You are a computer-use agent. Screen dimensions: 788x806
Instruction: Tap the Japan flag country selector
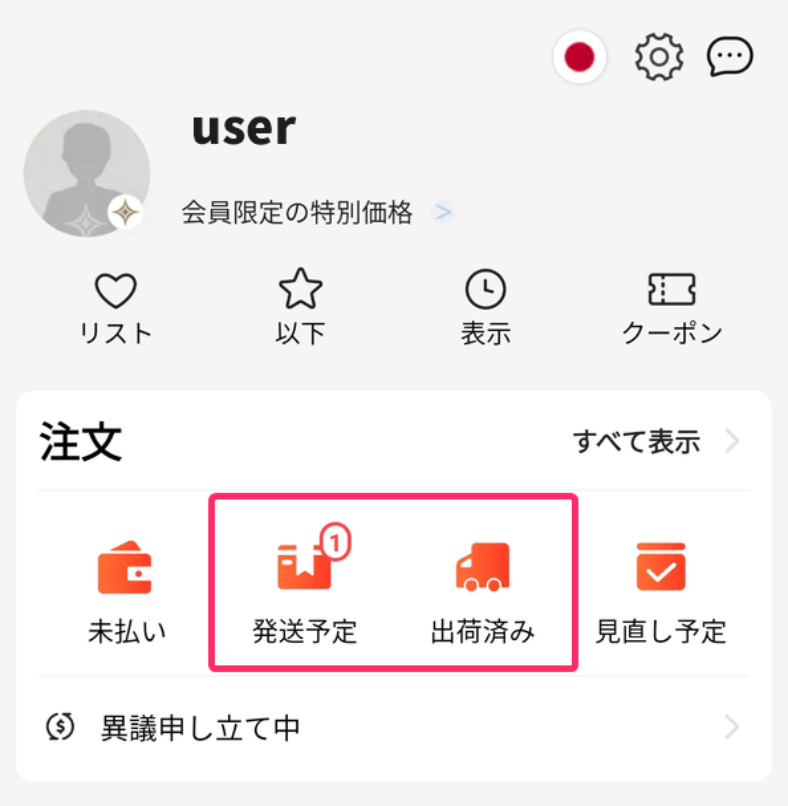point(580,57)
